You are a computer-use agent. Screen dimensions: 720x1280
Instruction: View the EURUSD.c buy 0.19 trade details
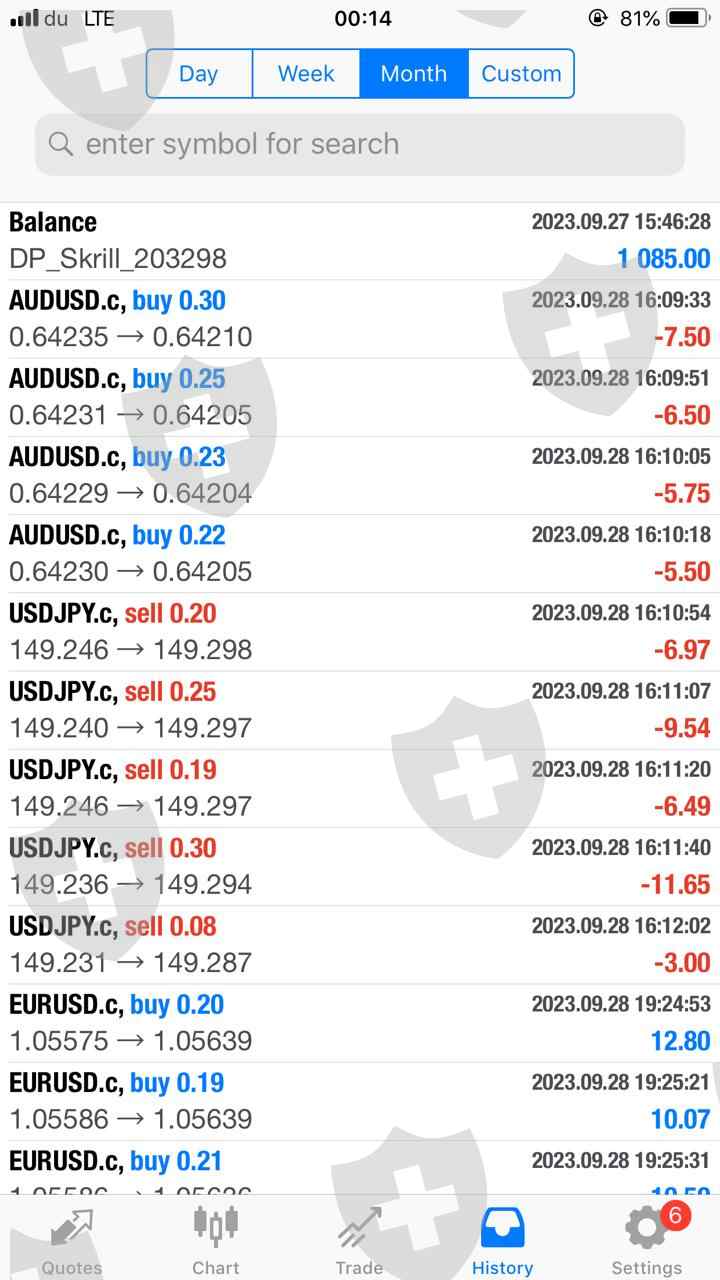pyautogui.click(x=360, y=1101)
